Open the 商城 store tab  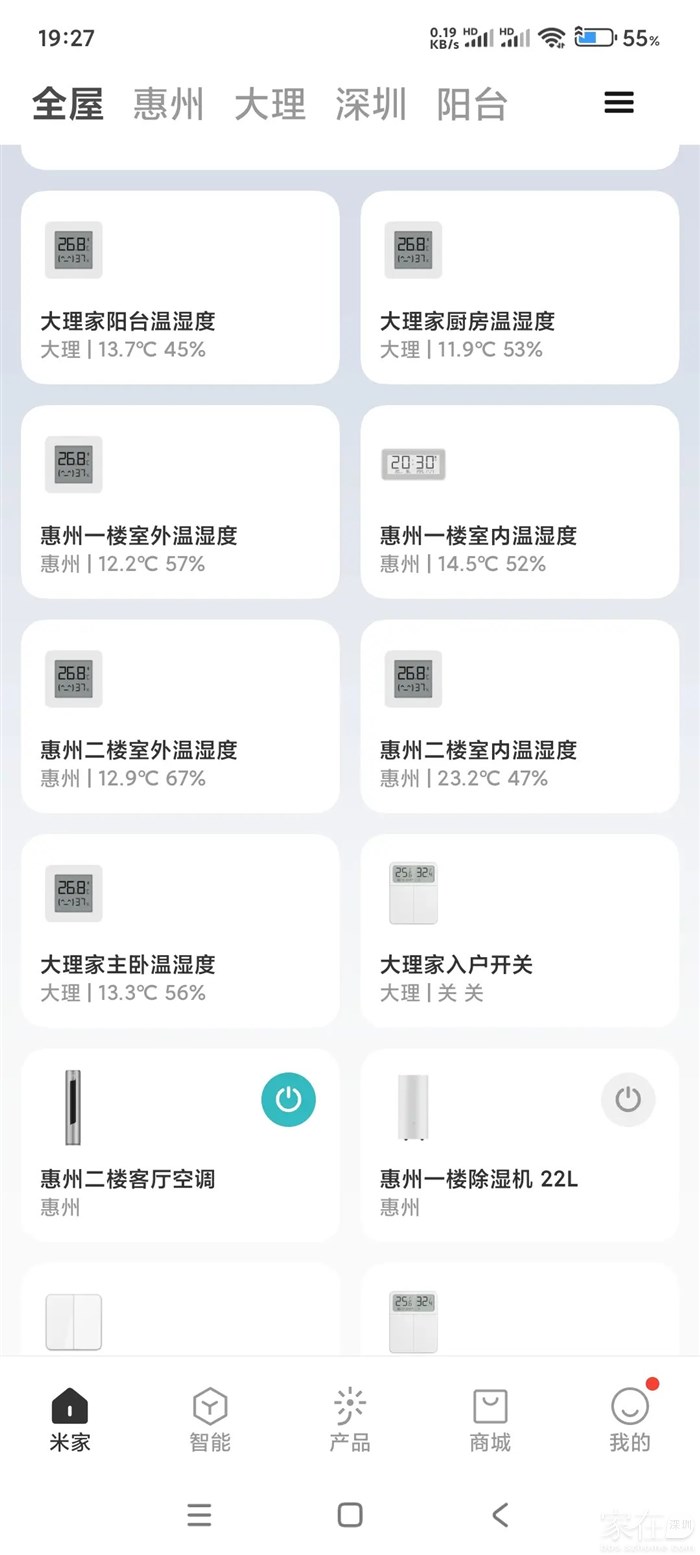[x=490, y=1420]
